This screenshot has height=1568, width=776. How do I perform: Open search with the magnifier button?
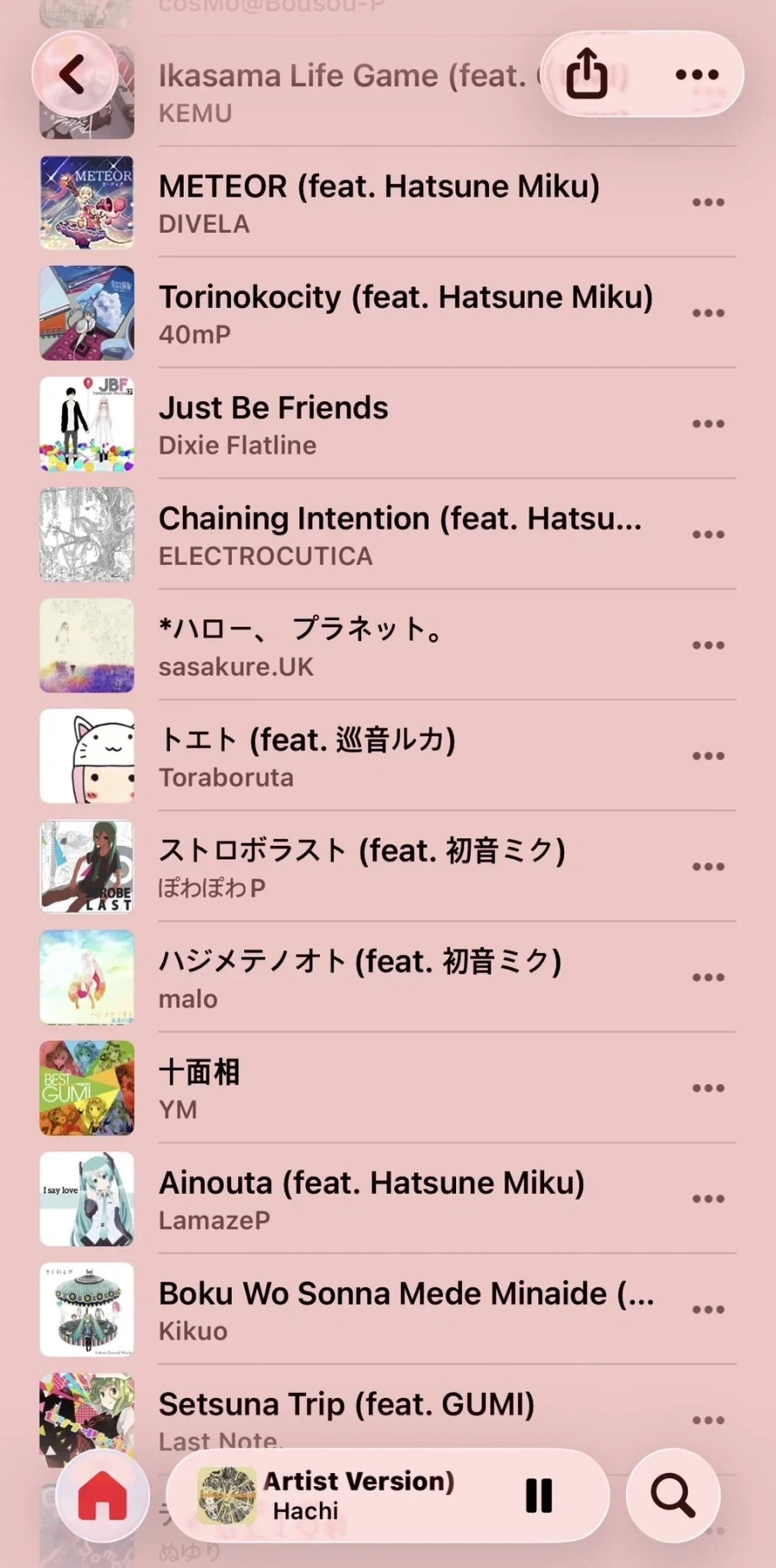[673, 1496]
